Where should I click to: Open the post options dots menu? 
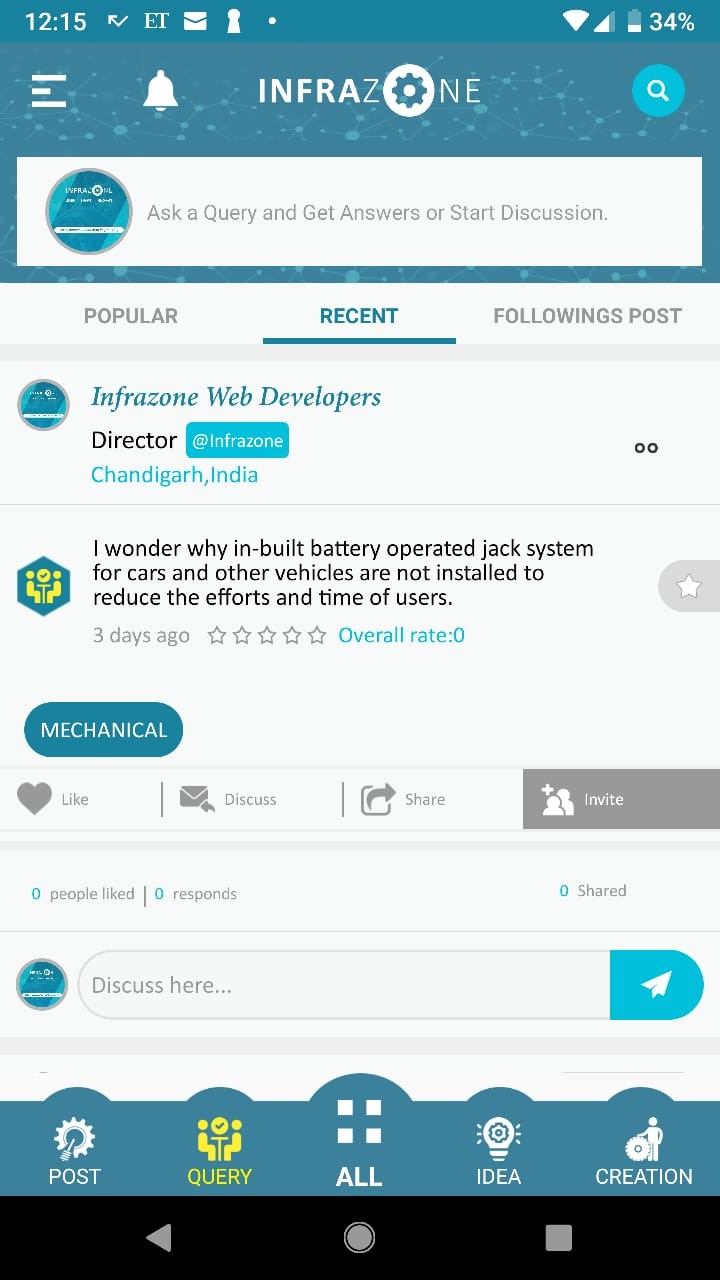[646, 448]
